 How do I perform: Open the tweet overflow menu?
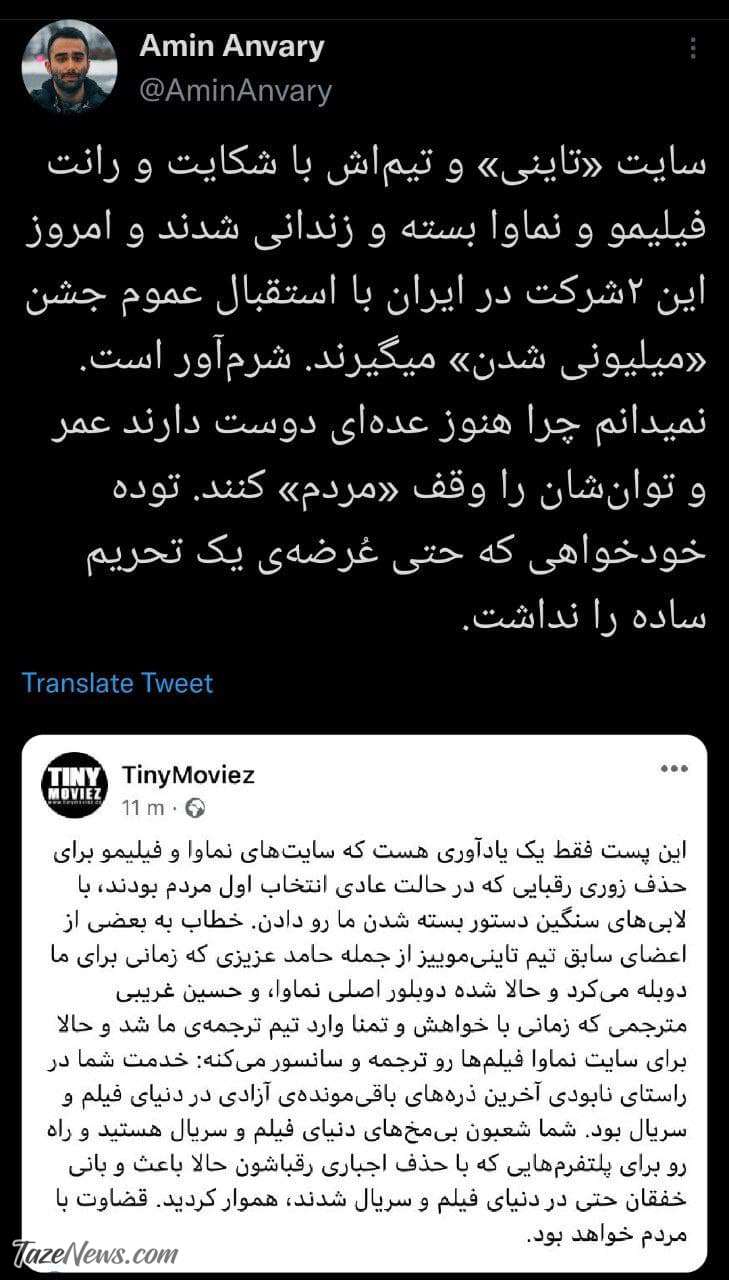(693, 48)
